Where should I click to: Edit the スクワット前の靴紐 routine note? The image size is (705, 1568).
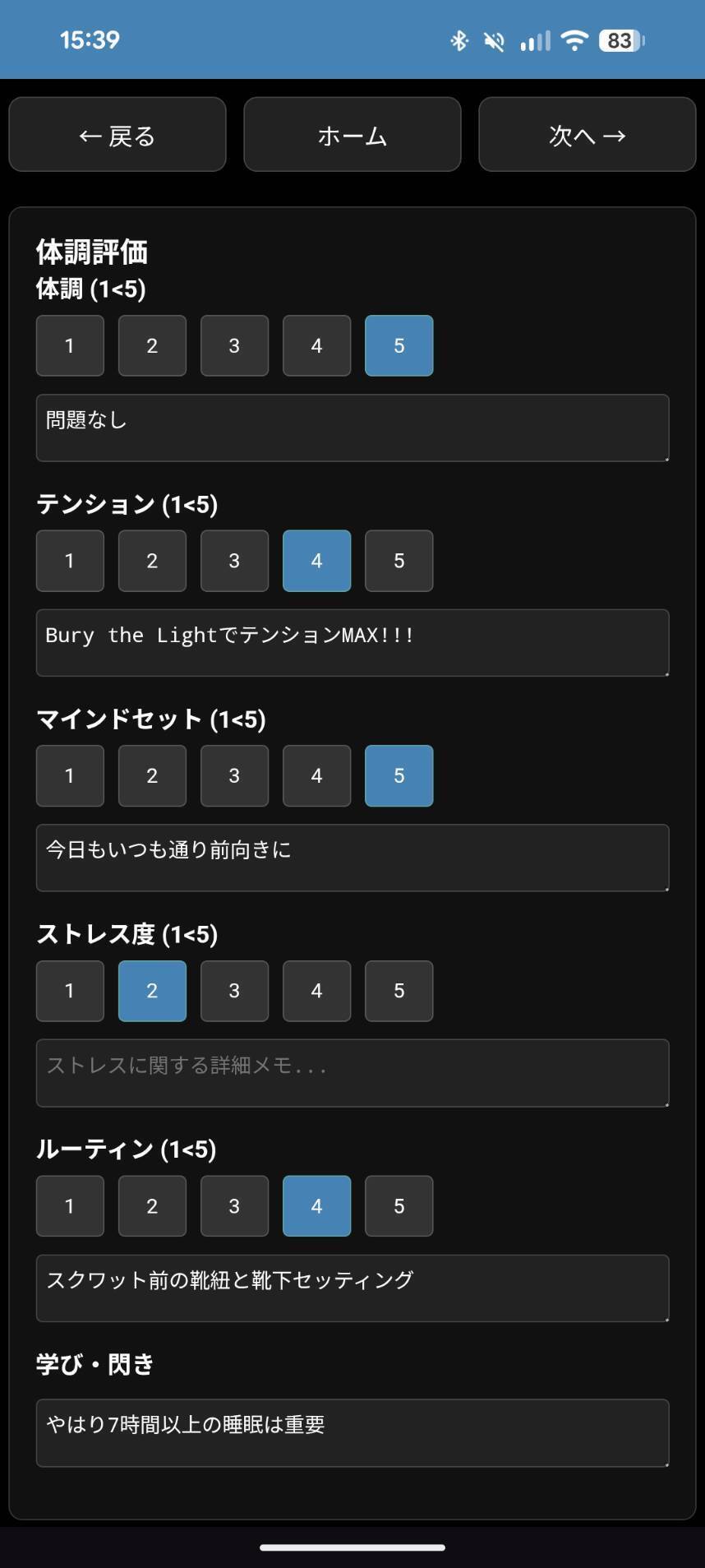(352, 1288)
